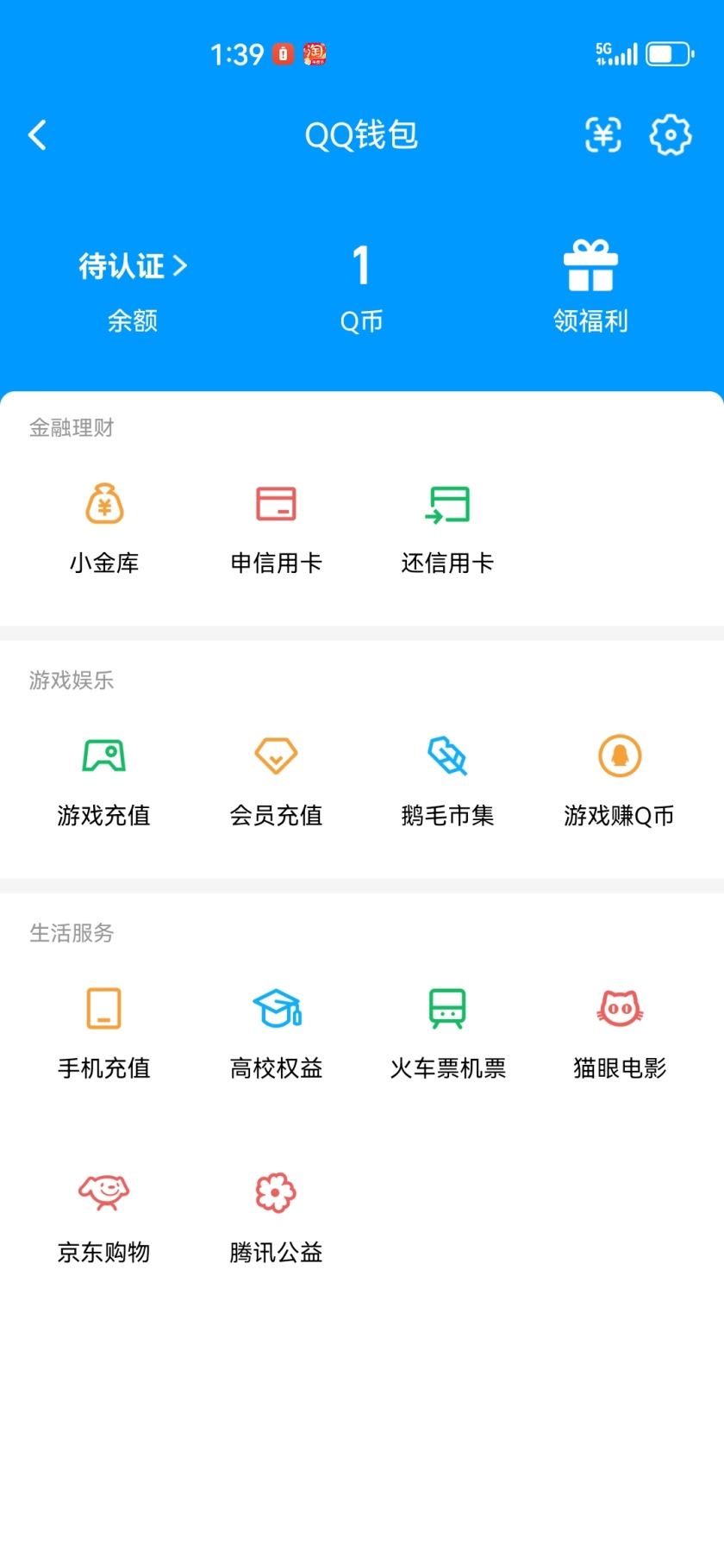Go back using the left arrow
724x1568 pixels.
click(x=37, y=135)
